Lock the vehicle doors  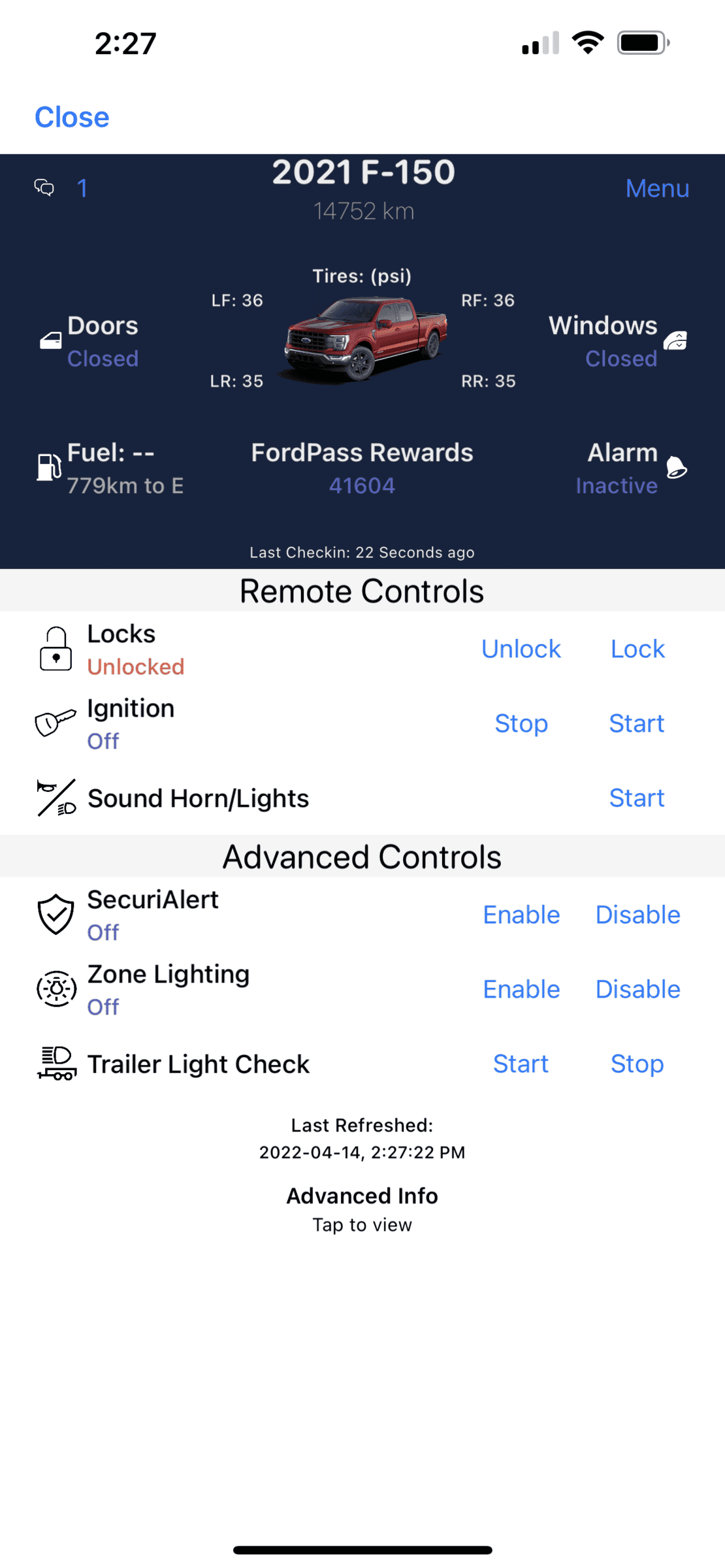point(637,649)
